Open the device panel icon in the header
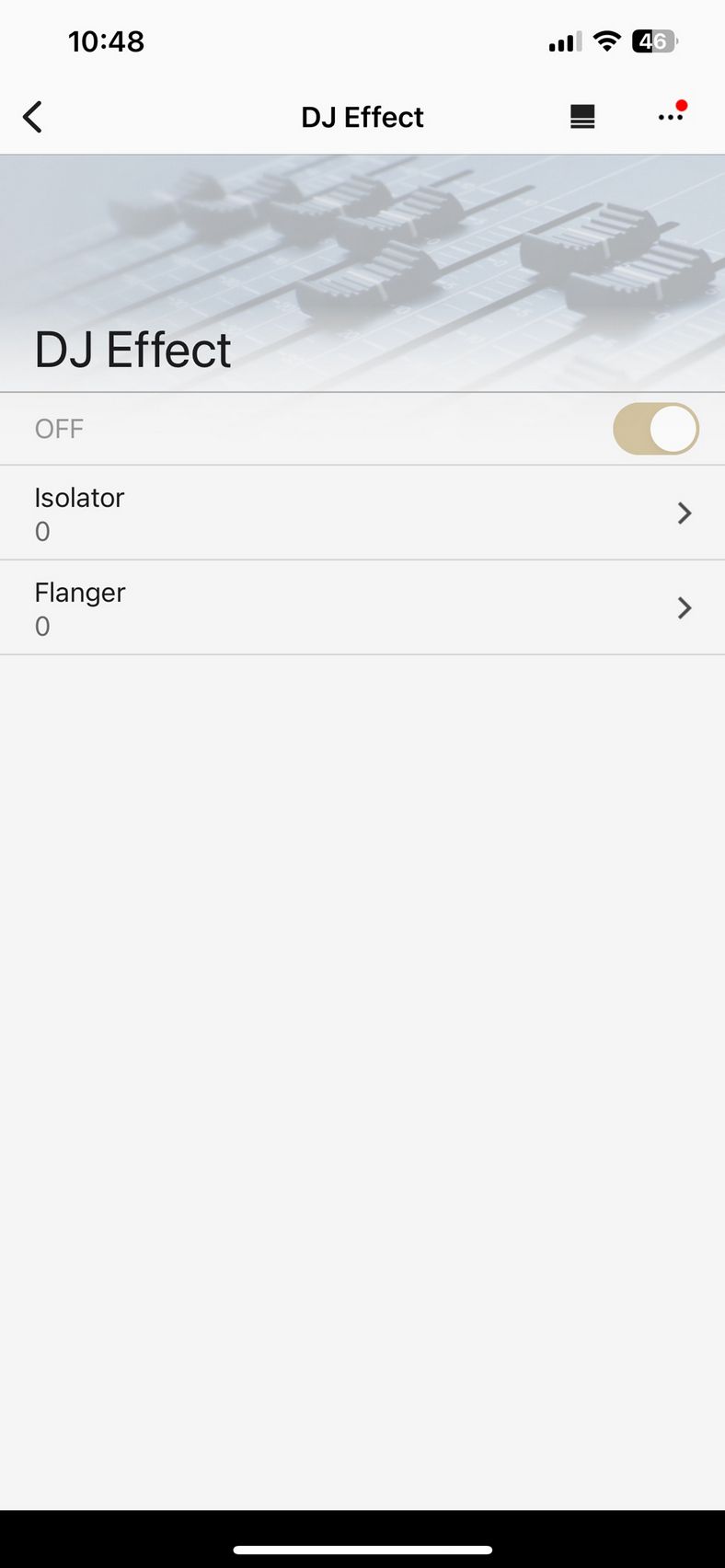The width and height of the screenshot is (725, 1568). pos(582,117)
